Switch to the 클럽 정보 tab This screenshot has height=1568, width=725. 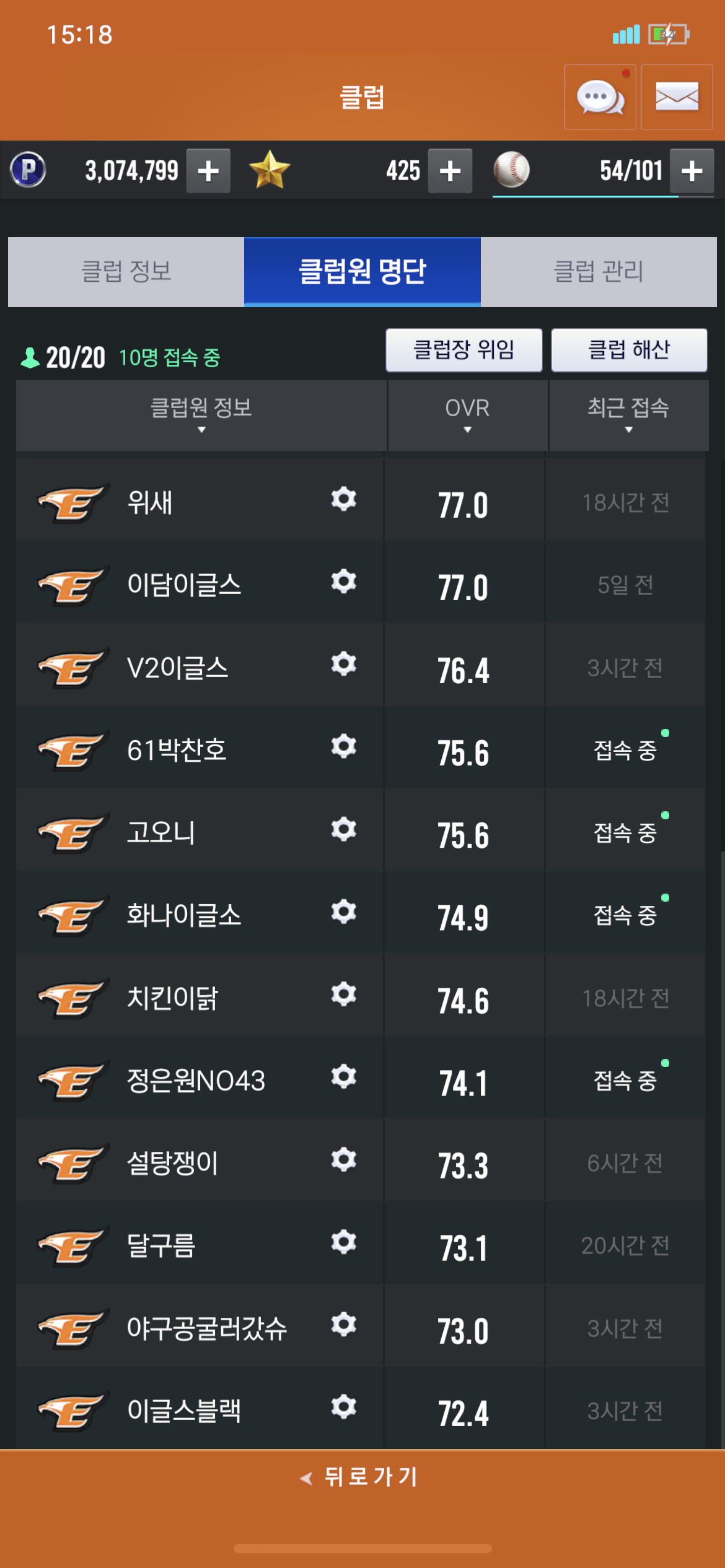point(126,272)
